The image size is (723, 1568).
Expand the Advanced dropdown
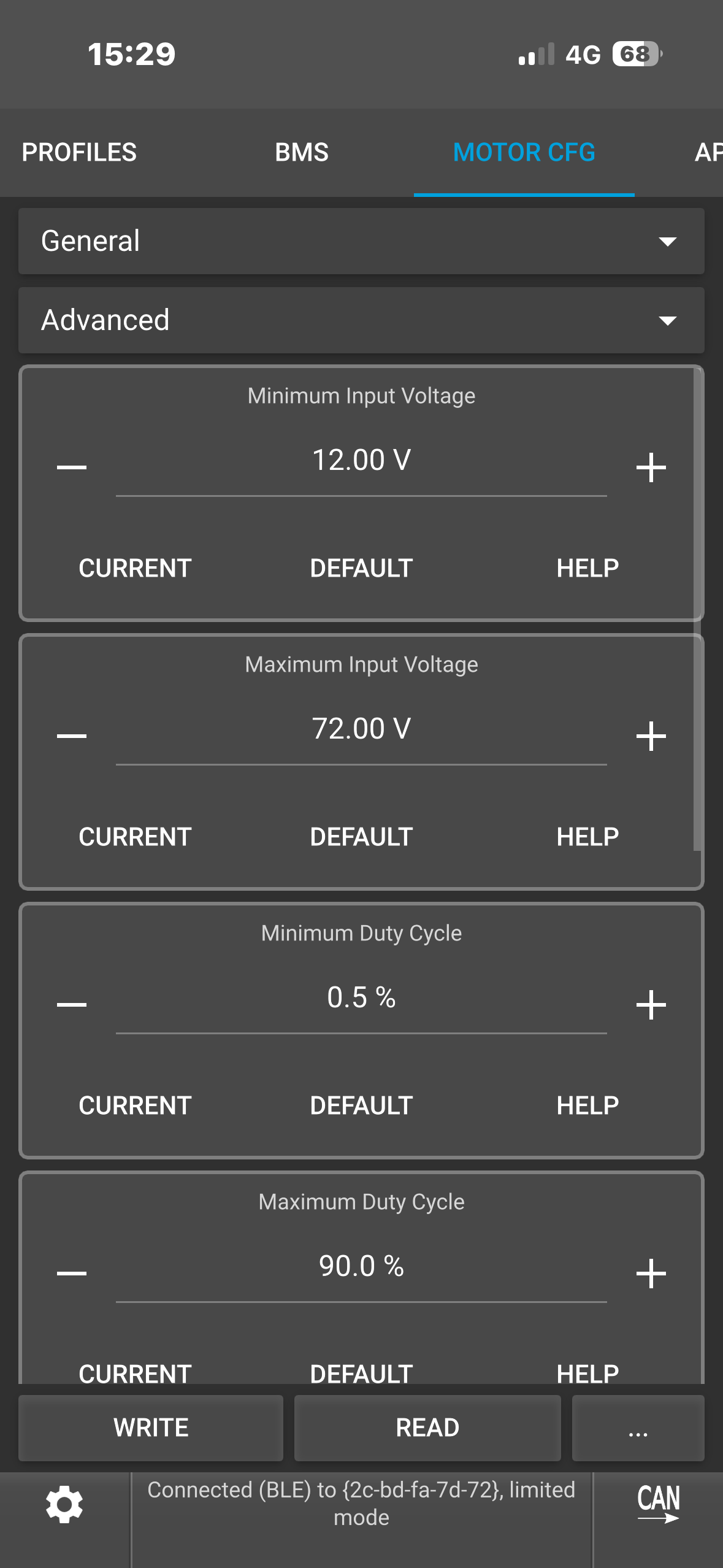coord(361,320)
